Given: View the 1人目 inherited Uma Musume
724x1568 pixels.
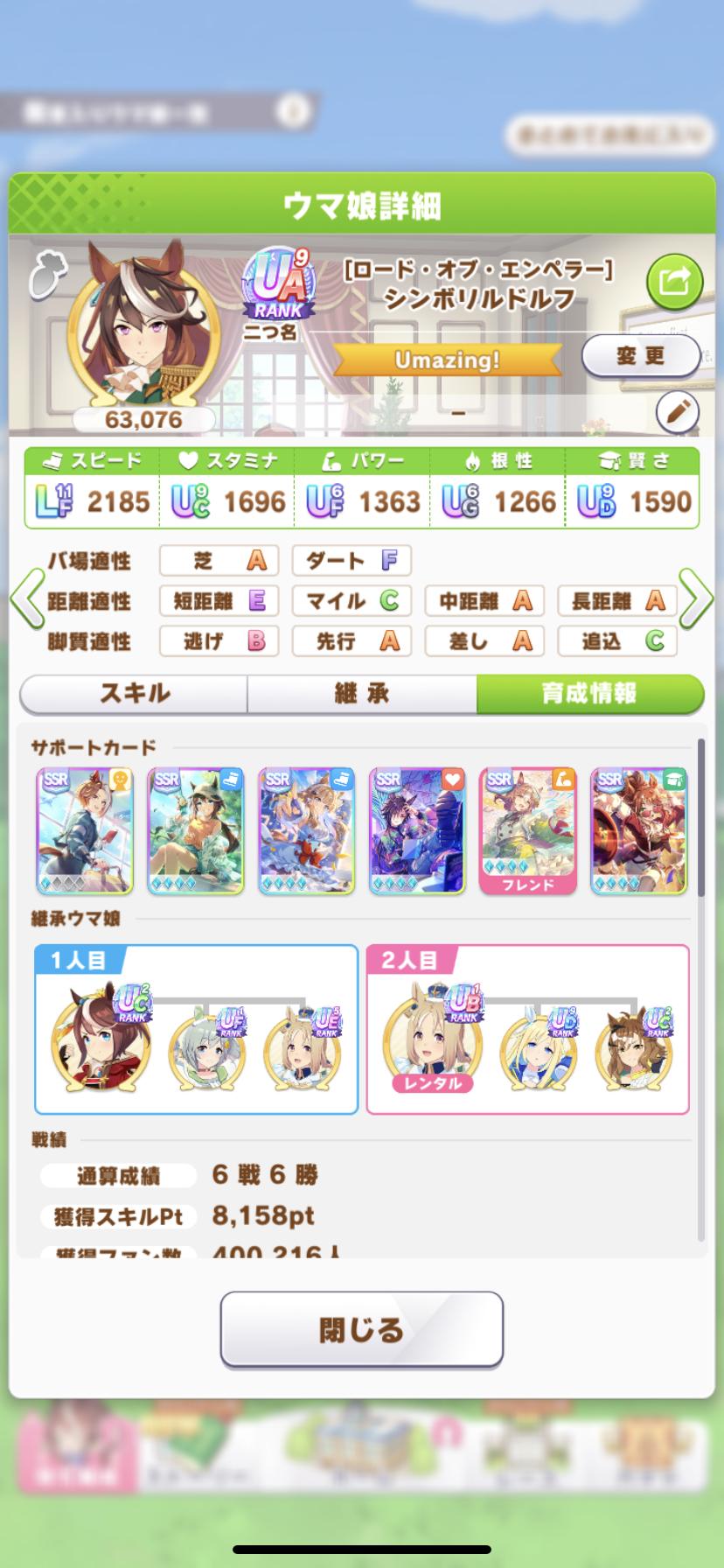Looking at the screenshot, I should 101,1037.
